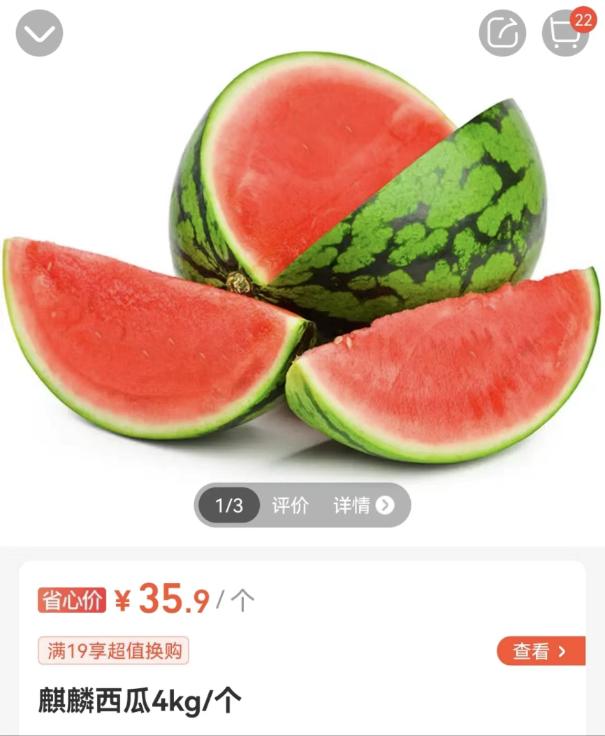Image resolution: width=605 pixels, height=736 pixels.
Task: Open the 详情 product details
Action: point(363,505)
